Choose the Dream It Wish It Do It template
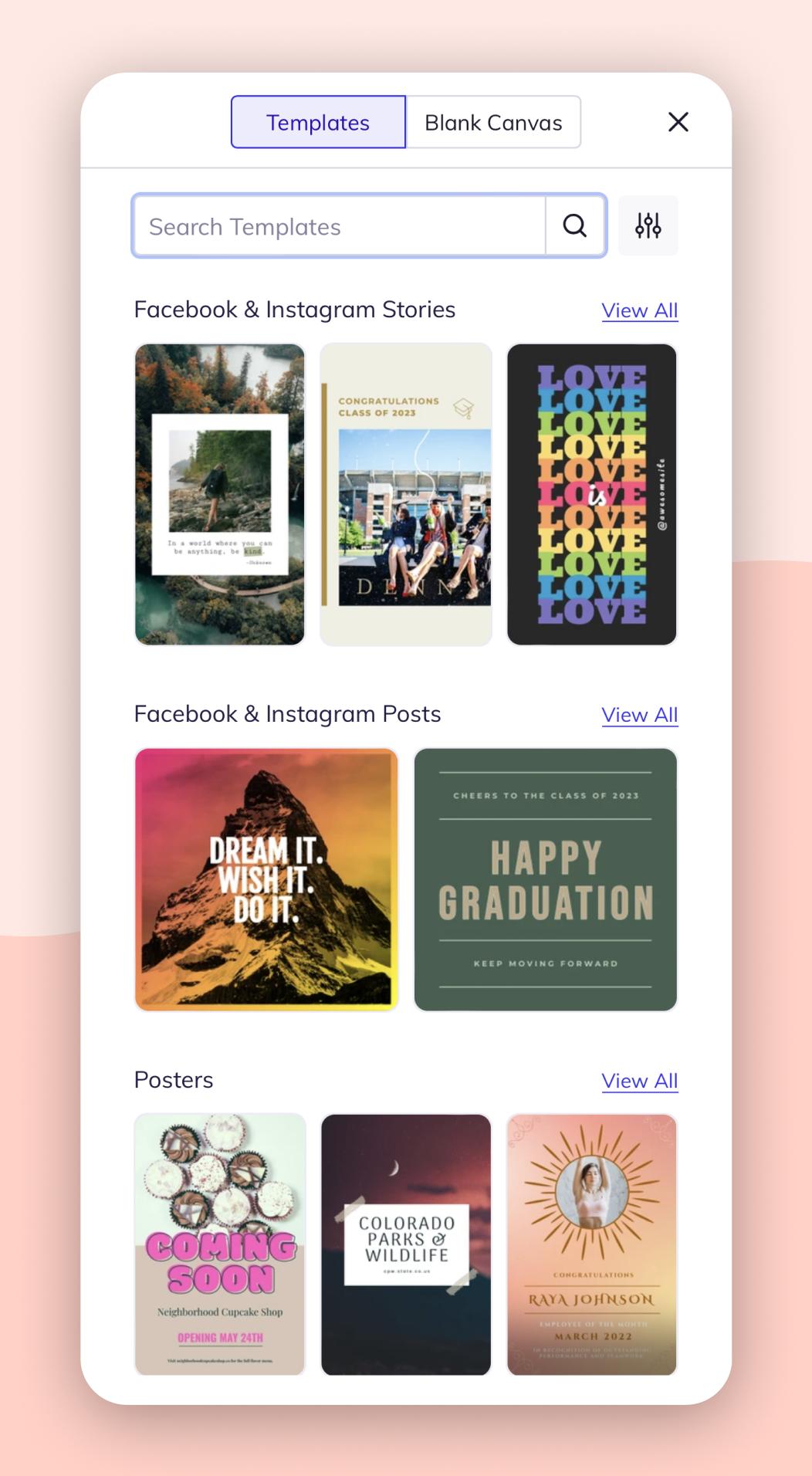Viewport: 812px width, 1476px height. [x=266, y=879]
